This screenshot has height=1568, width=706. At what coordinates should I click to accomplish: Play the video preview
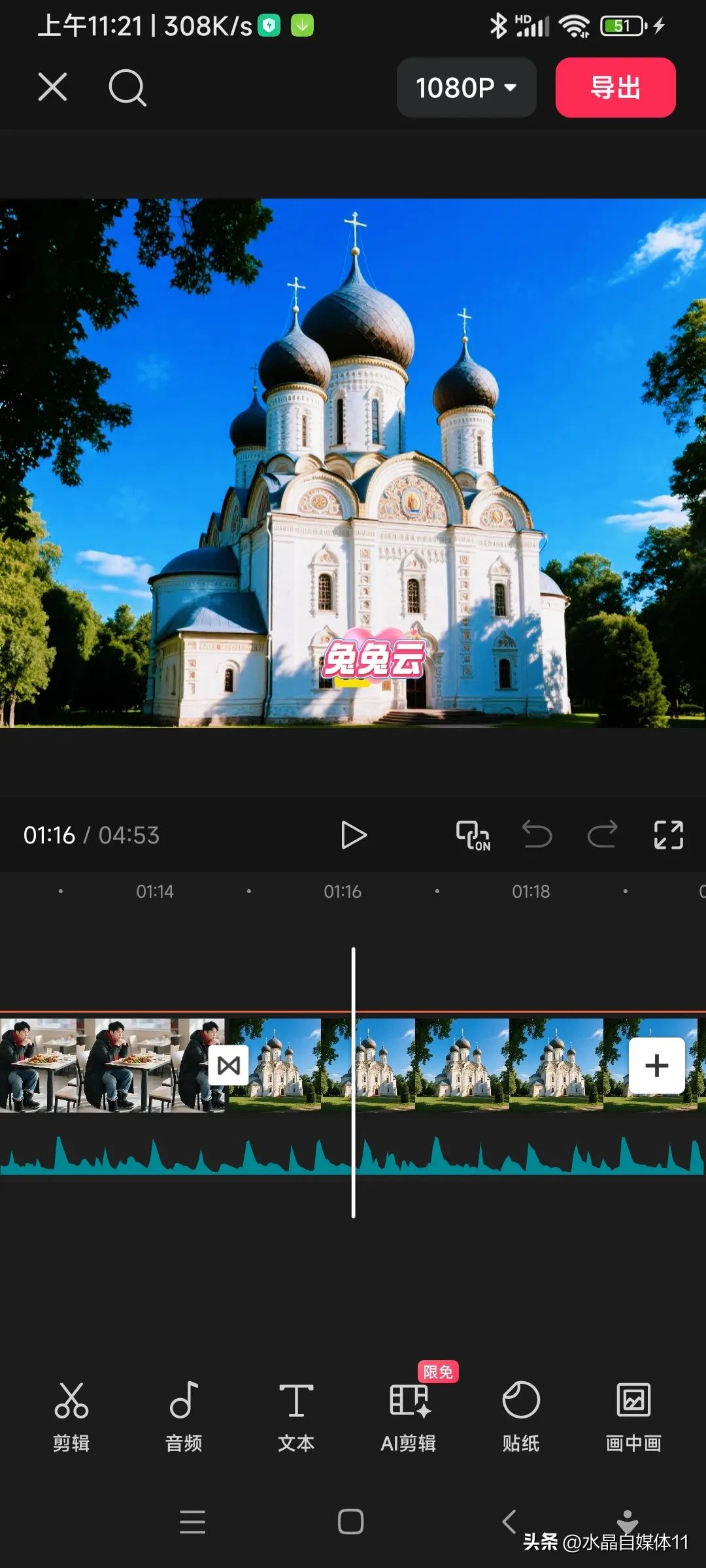pos(354,835)
